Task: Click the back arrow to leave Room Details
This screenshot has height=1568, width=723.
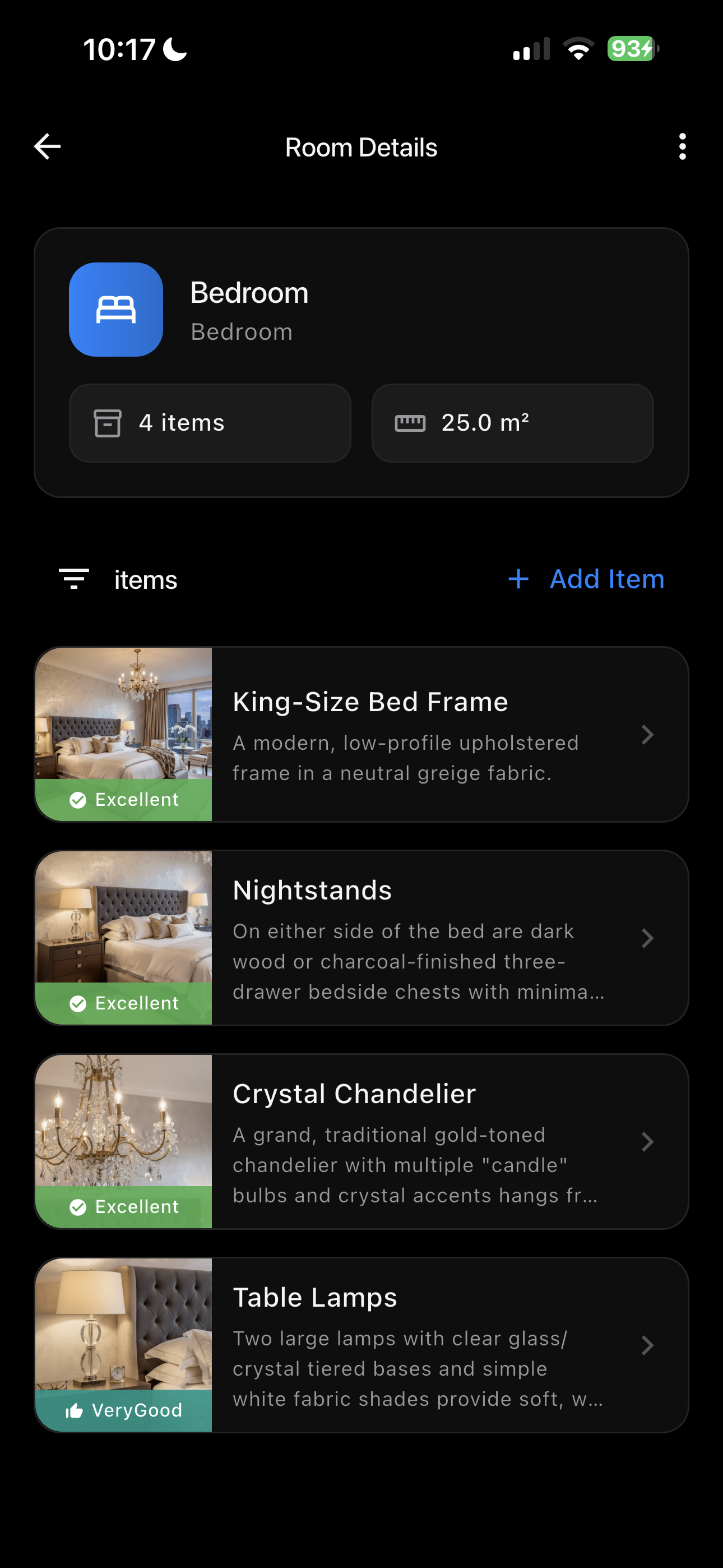Action: (47, 146)
